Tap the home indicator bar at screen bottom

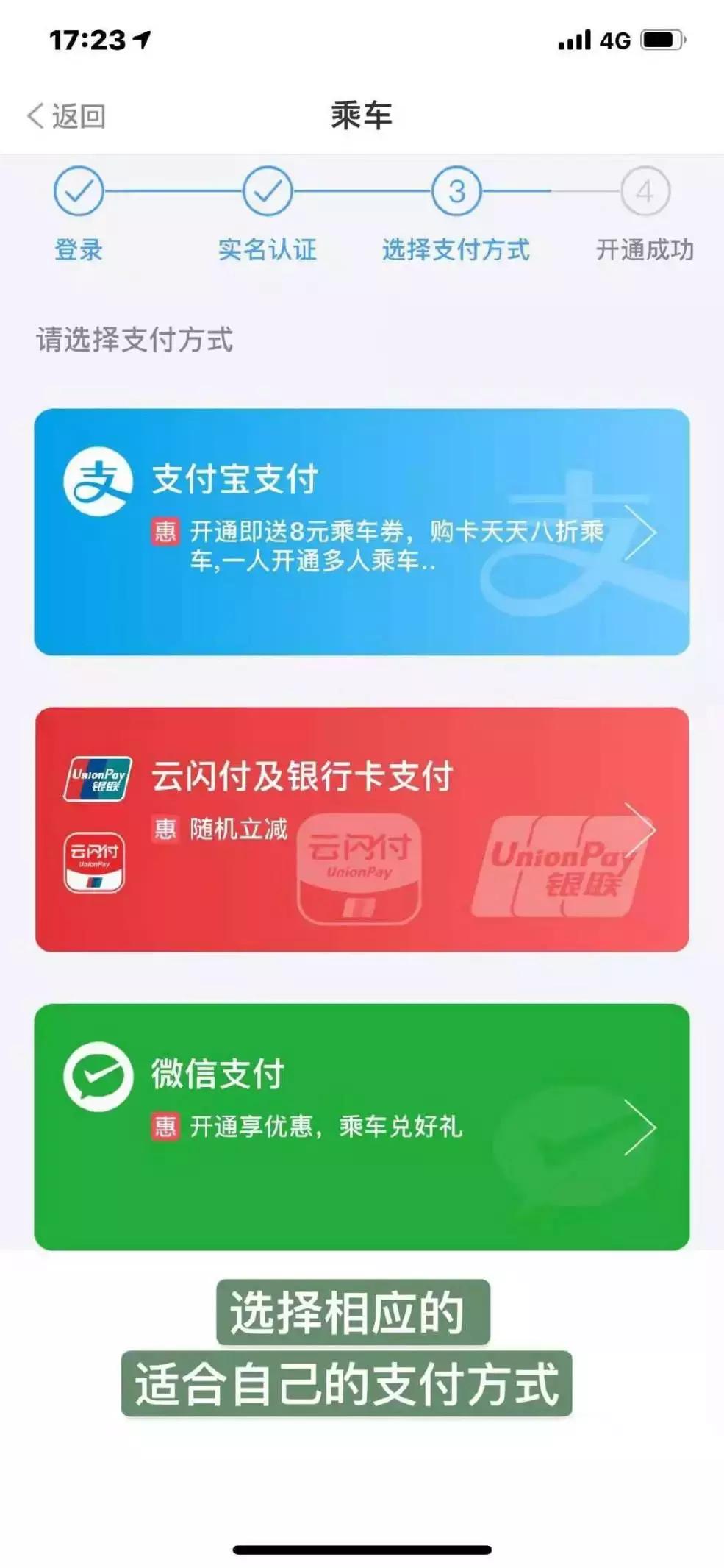click(362, 1548)
